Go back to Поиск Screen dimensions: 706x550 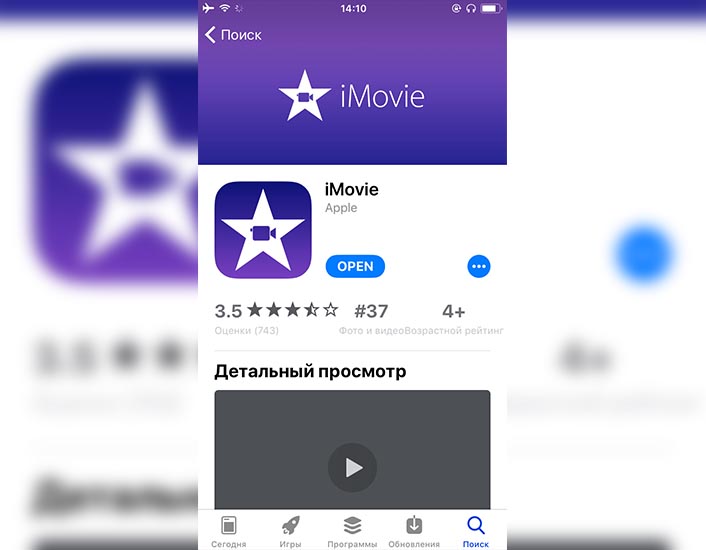(x=233, y=35)
